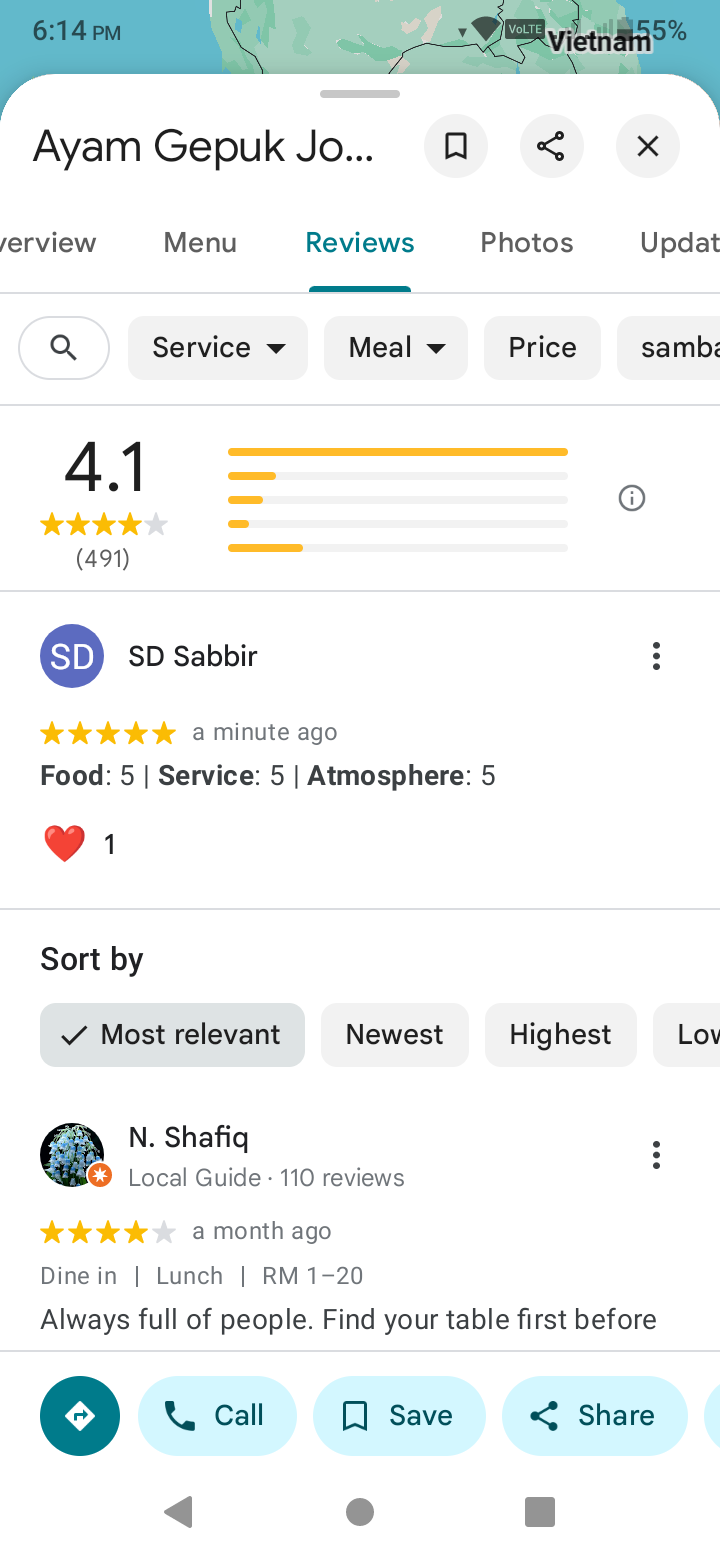Sort reviews by Newest

tap(394, 1035)
